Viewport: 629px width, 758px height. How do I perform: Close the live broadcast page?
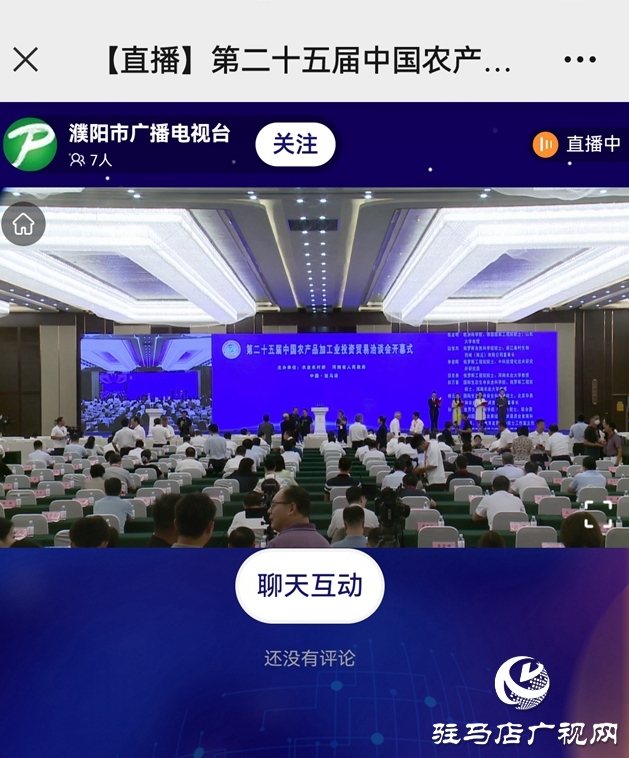click(26, 60)
